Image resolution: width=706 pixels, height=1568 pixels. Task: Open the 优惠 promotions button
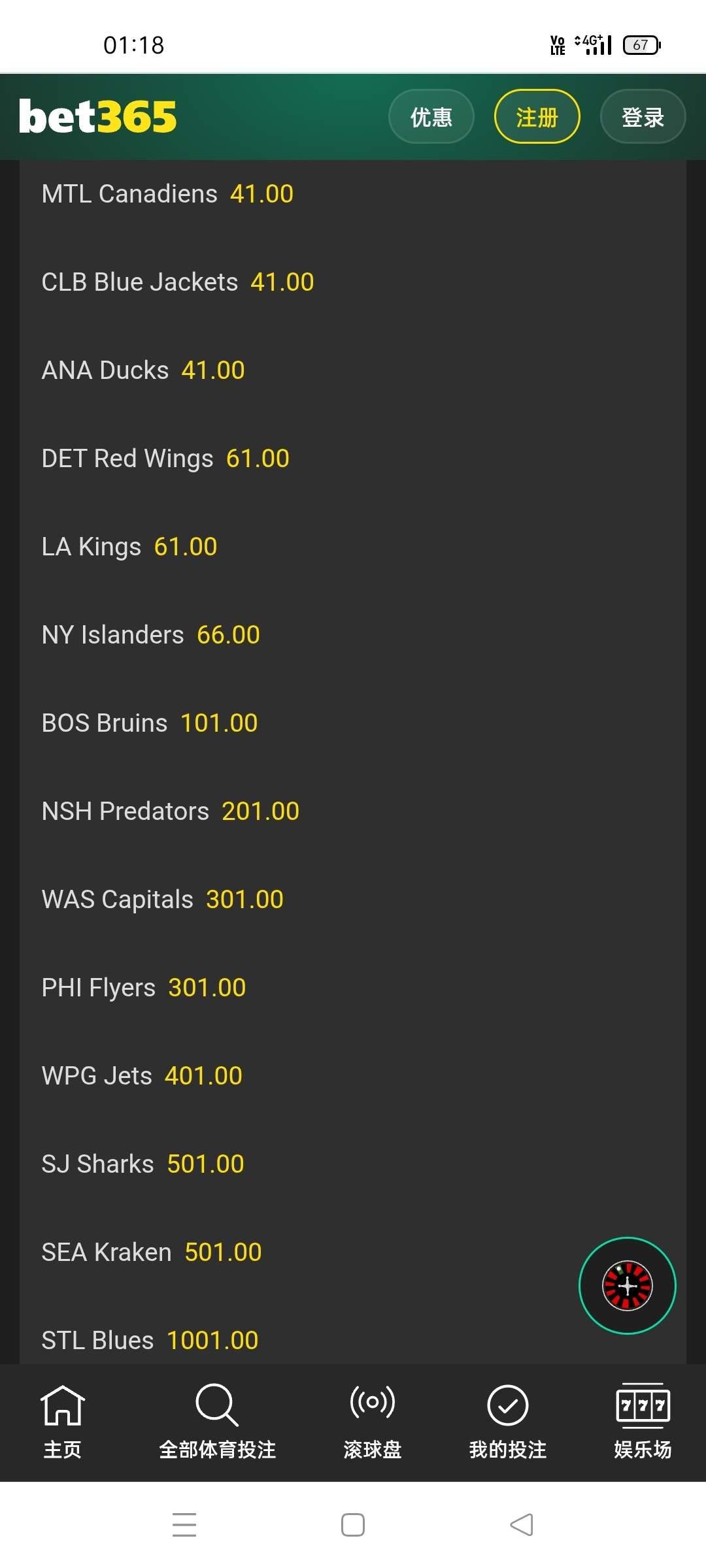431,117
